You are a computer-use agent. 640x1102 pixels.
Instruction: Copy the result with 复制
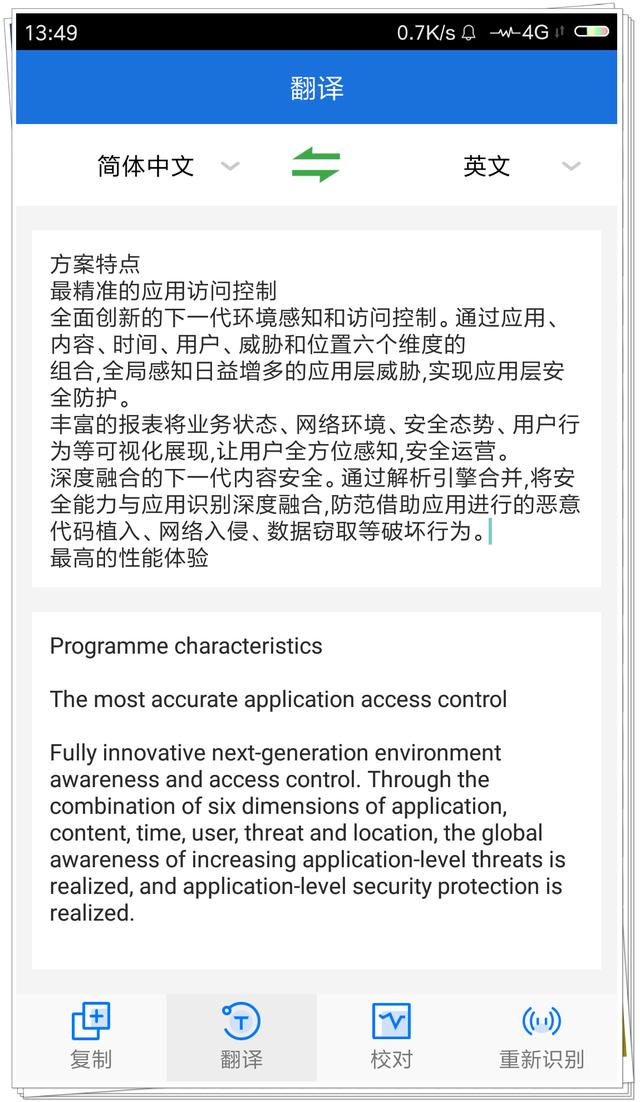tap(91, 1037)
